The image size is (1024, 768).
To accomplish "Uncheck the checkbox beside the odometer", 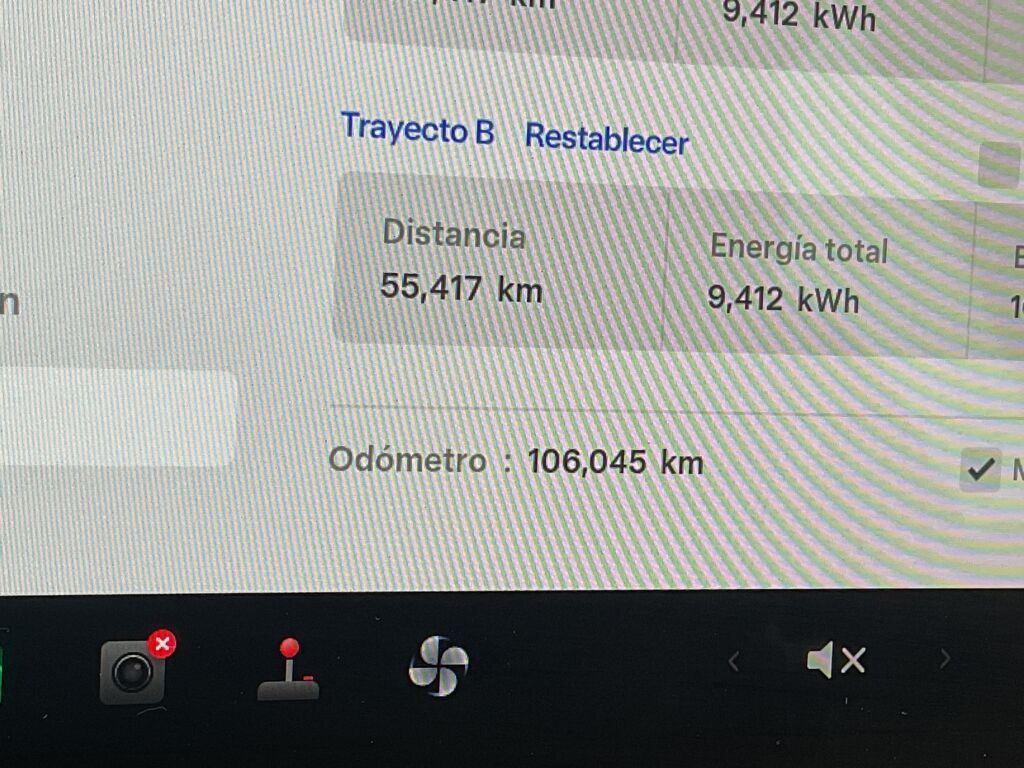I will click(x=980, y=469).
